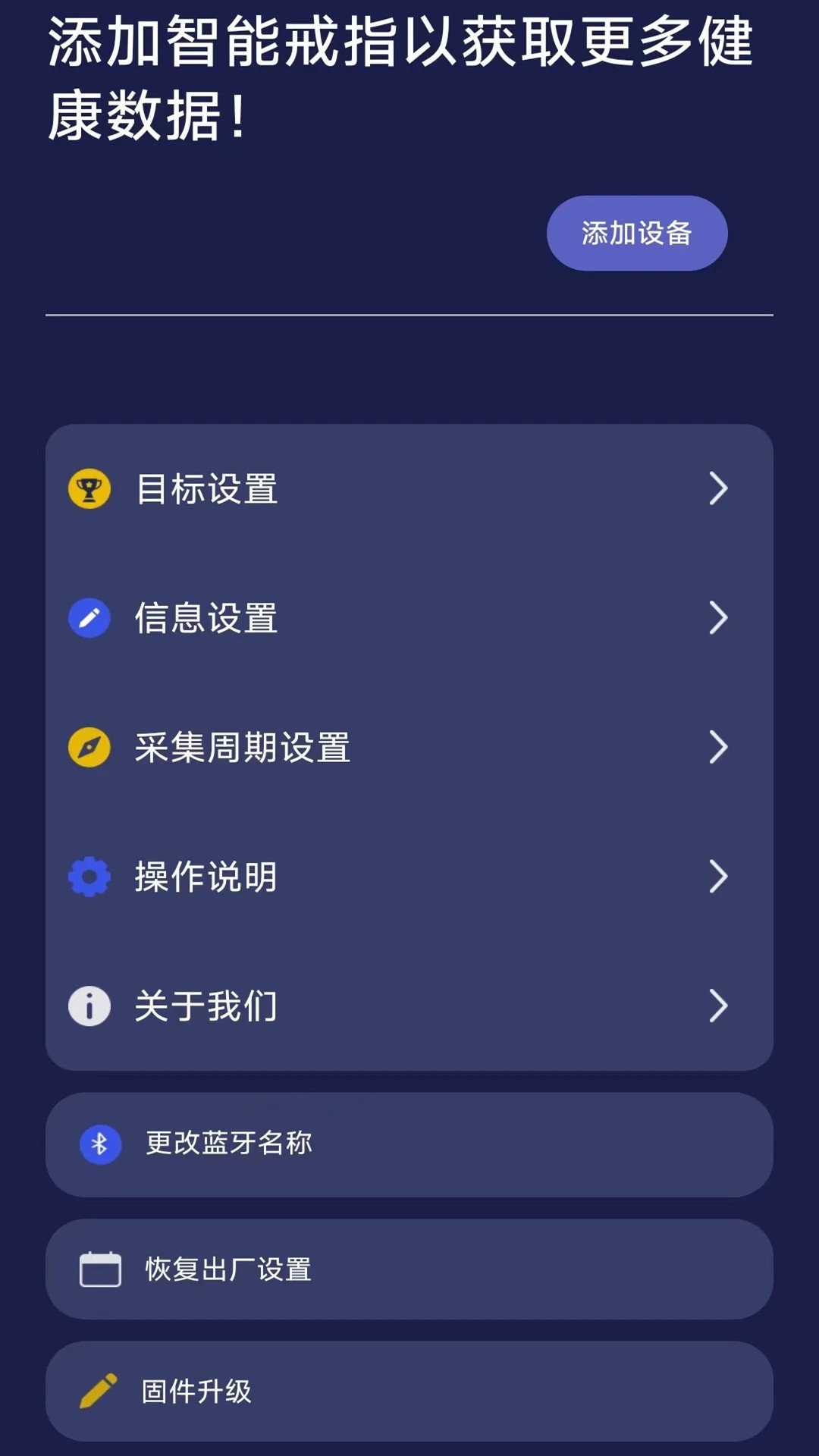Select the info icon beside 关于我们
This screenshot has width=819, height=1456.
click(x=89, y=1006)
